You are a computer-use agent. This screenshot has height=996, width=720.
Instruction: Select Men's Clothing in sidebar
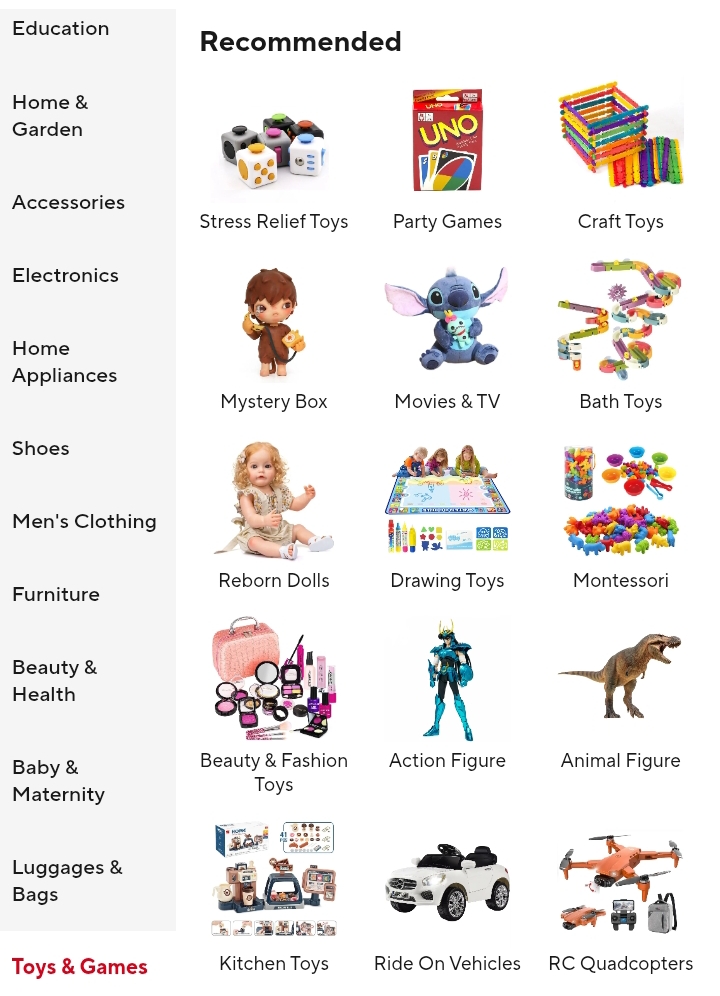[84, 521]
